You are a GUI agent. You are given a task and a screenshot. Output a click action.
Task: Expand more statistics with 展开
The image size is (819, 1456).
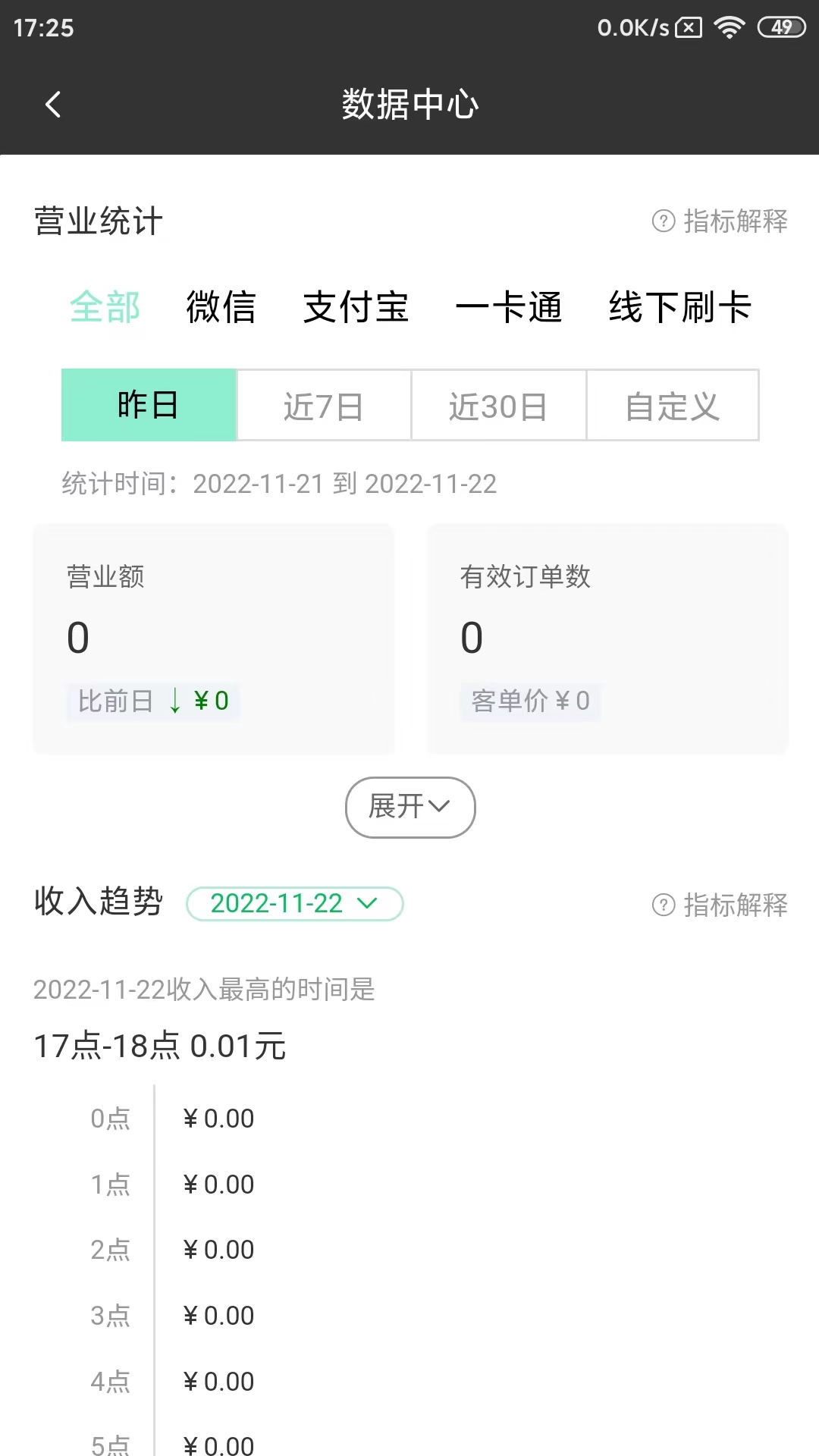[x=410, y=807]
